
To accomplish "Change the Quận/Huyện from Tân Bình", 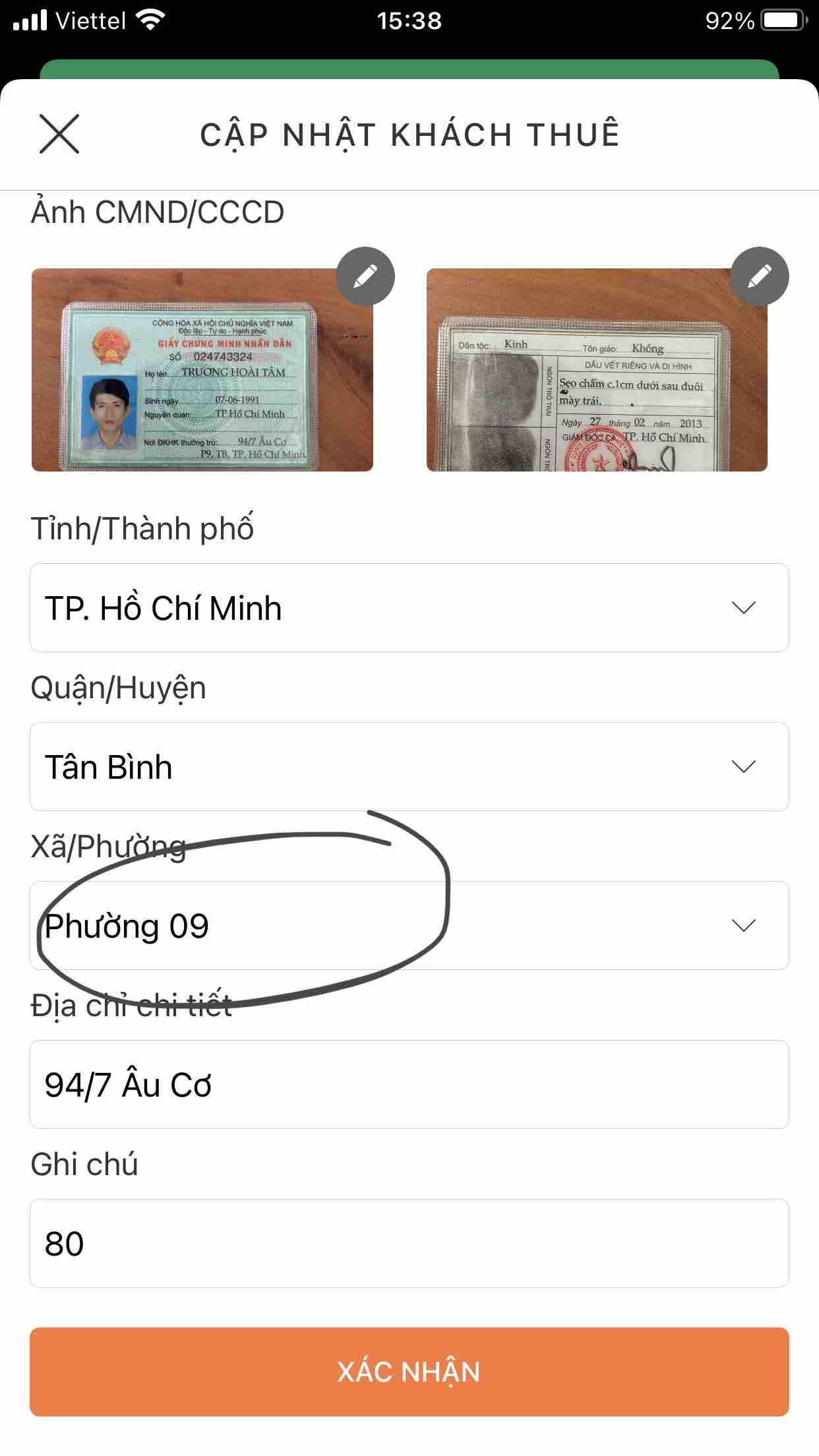I will [409, 766].
